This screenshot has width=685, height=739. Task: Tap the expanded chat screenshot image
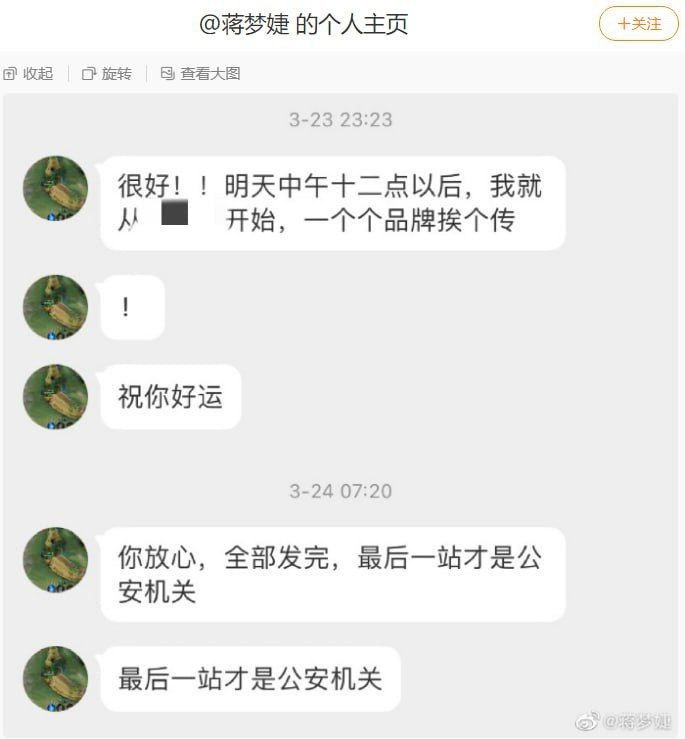pos(342,410)
